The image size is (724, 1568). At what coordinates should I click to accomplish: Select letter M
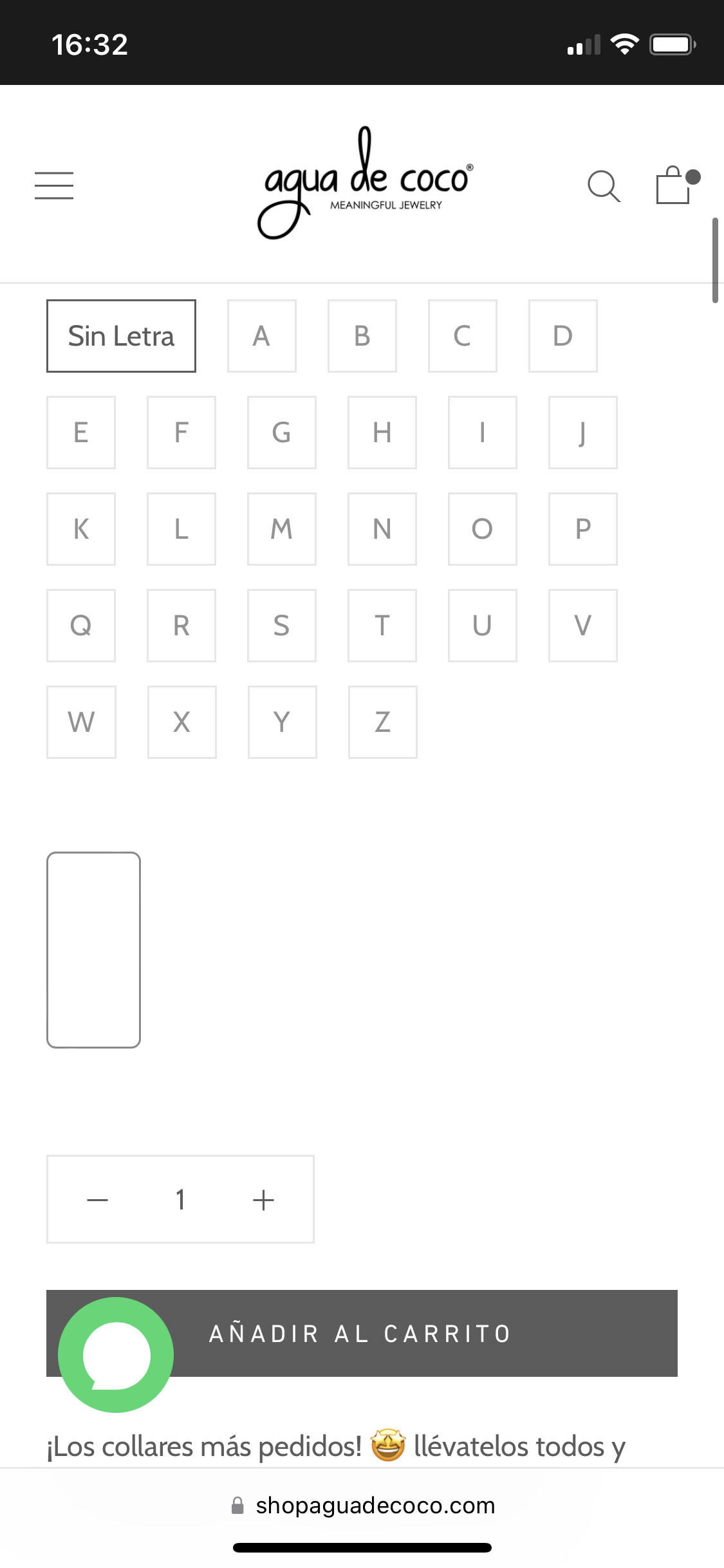click(x=282, y=529)
